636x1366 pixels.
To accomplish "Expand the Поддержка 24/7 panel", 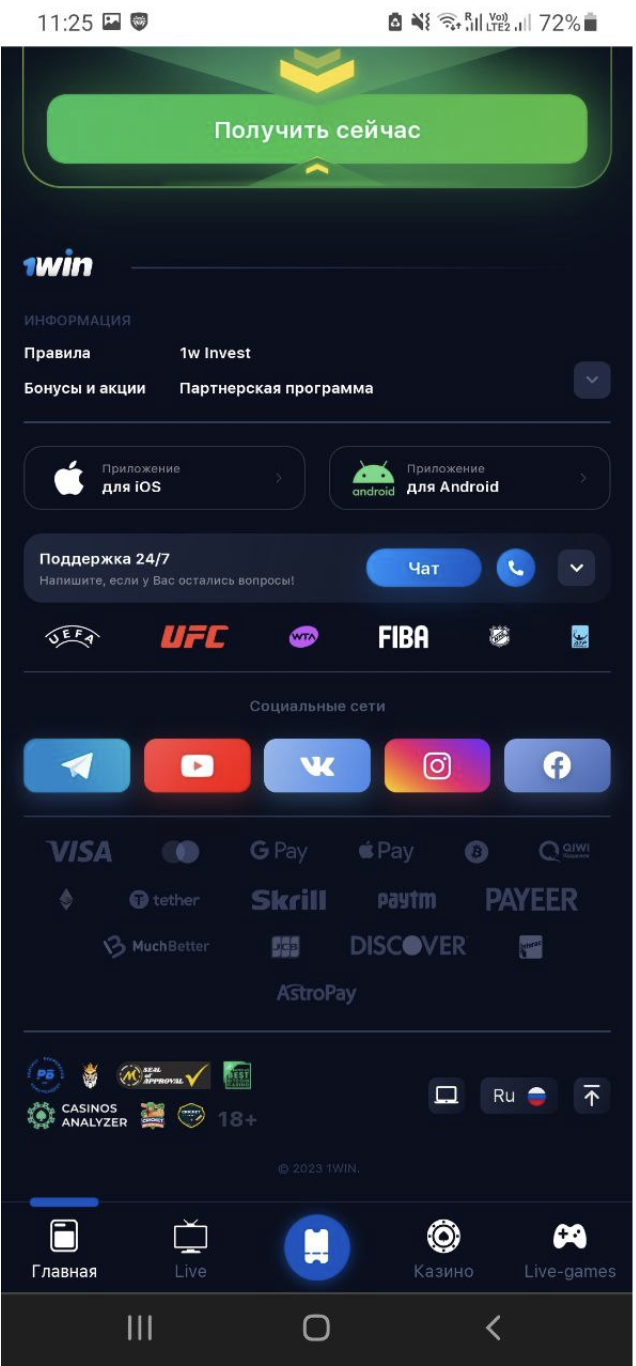I will coord(576,568).
